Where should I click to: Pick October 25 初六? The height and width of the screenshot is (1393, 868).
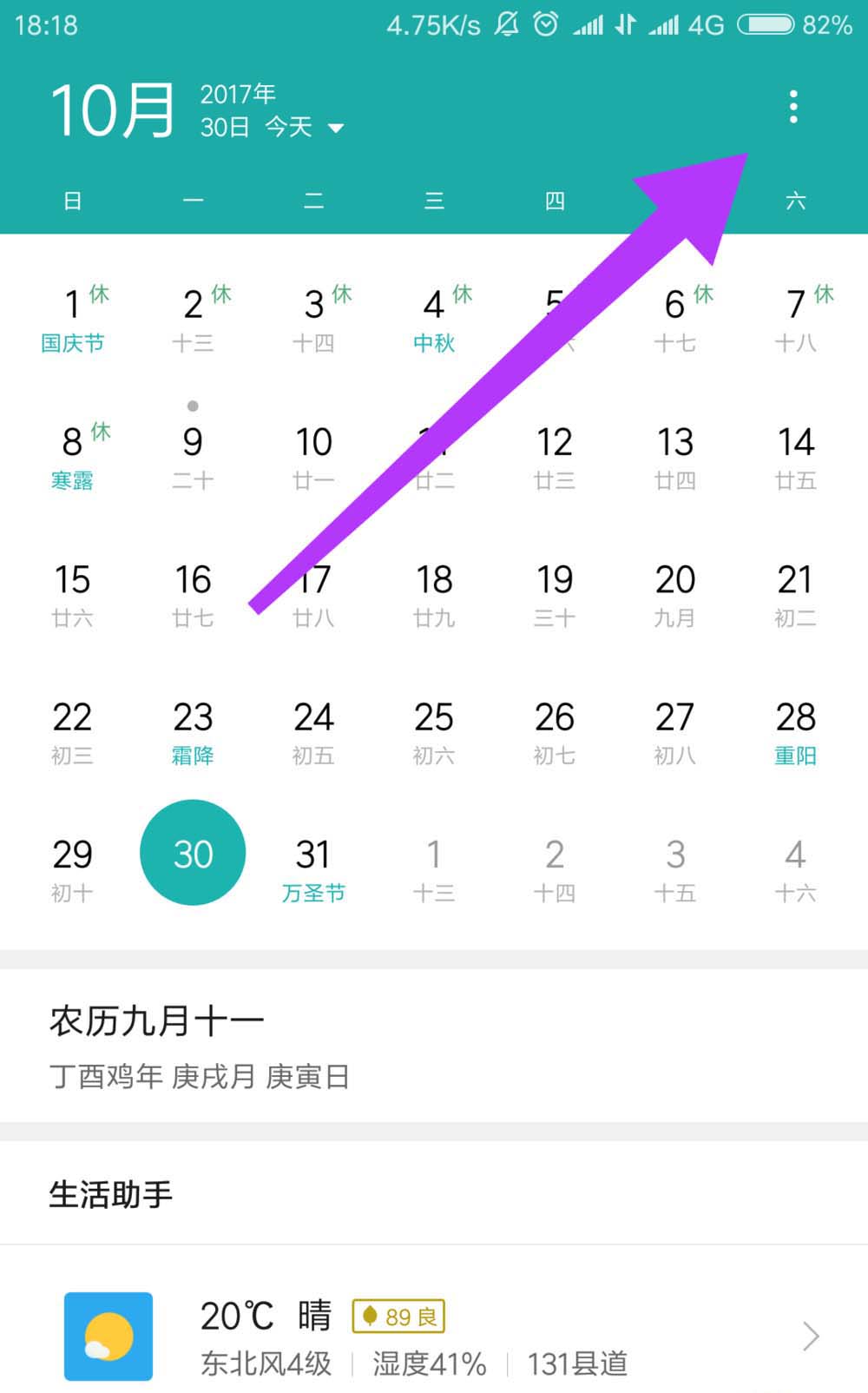pos(434,731)
